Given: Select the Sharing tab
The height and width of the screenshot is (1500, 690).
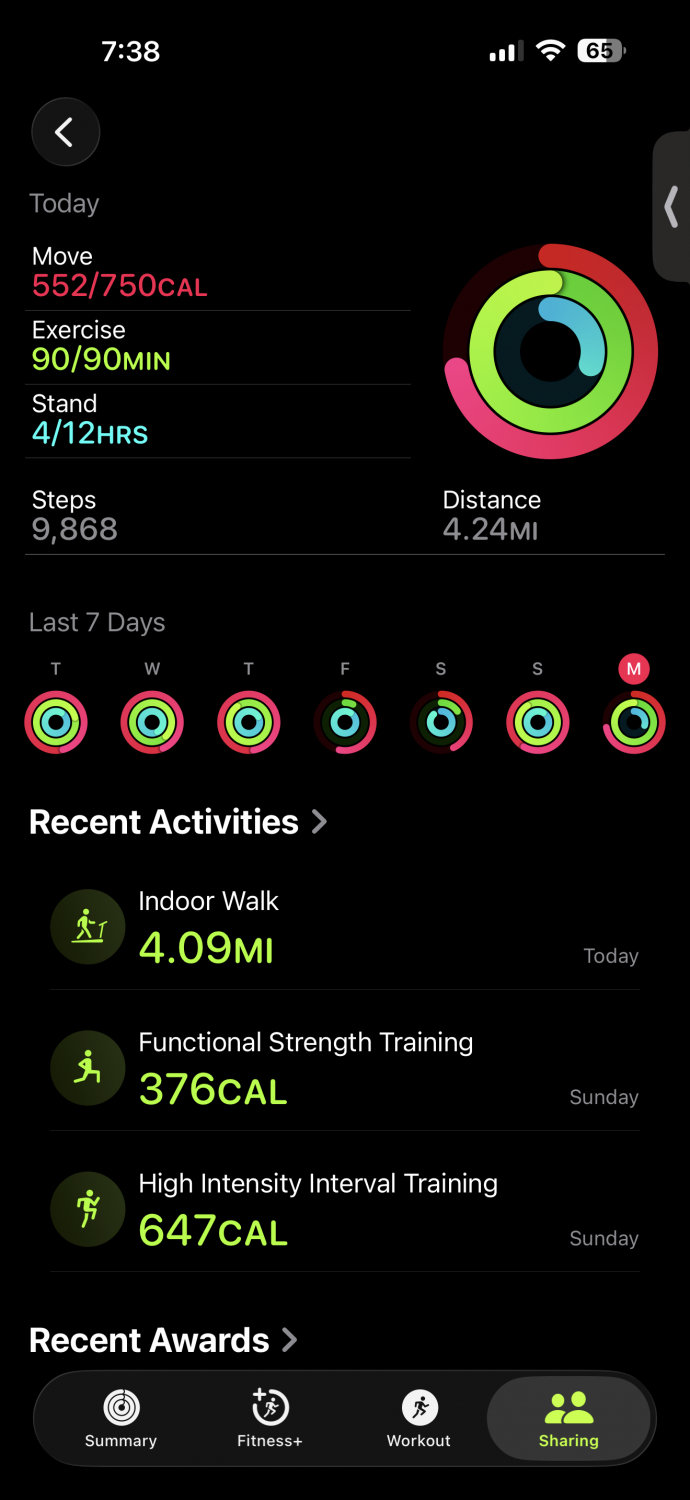Looking at the screenshot, I should coord(568,1419).
